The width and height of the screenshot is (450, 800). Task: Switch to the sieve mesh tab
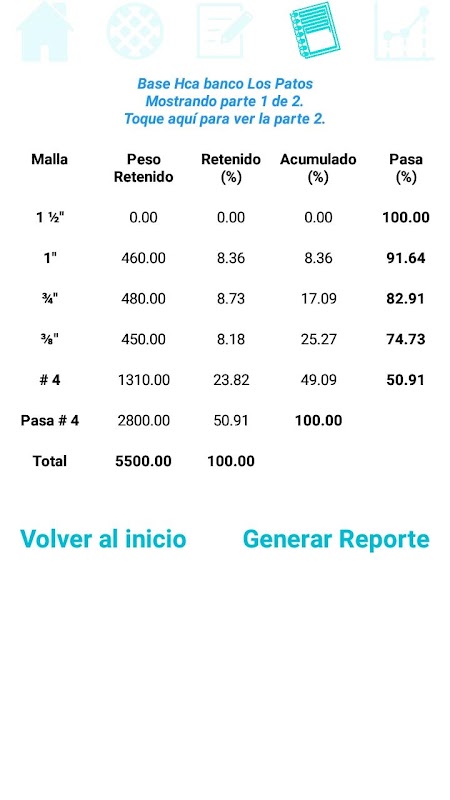tap(135, 31)
